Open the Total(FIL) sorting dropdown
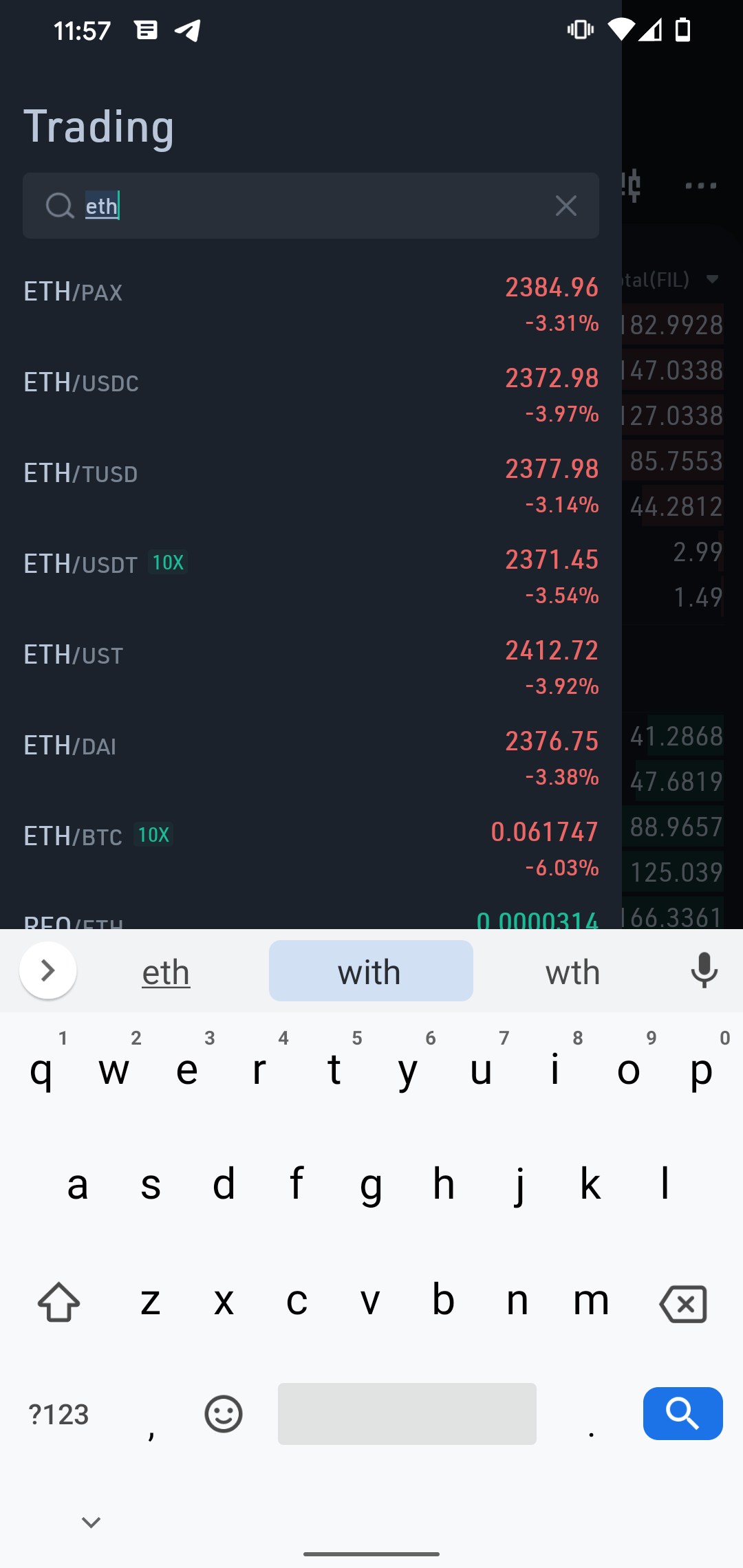This screenshot has width=743, height=1568. 713,279
